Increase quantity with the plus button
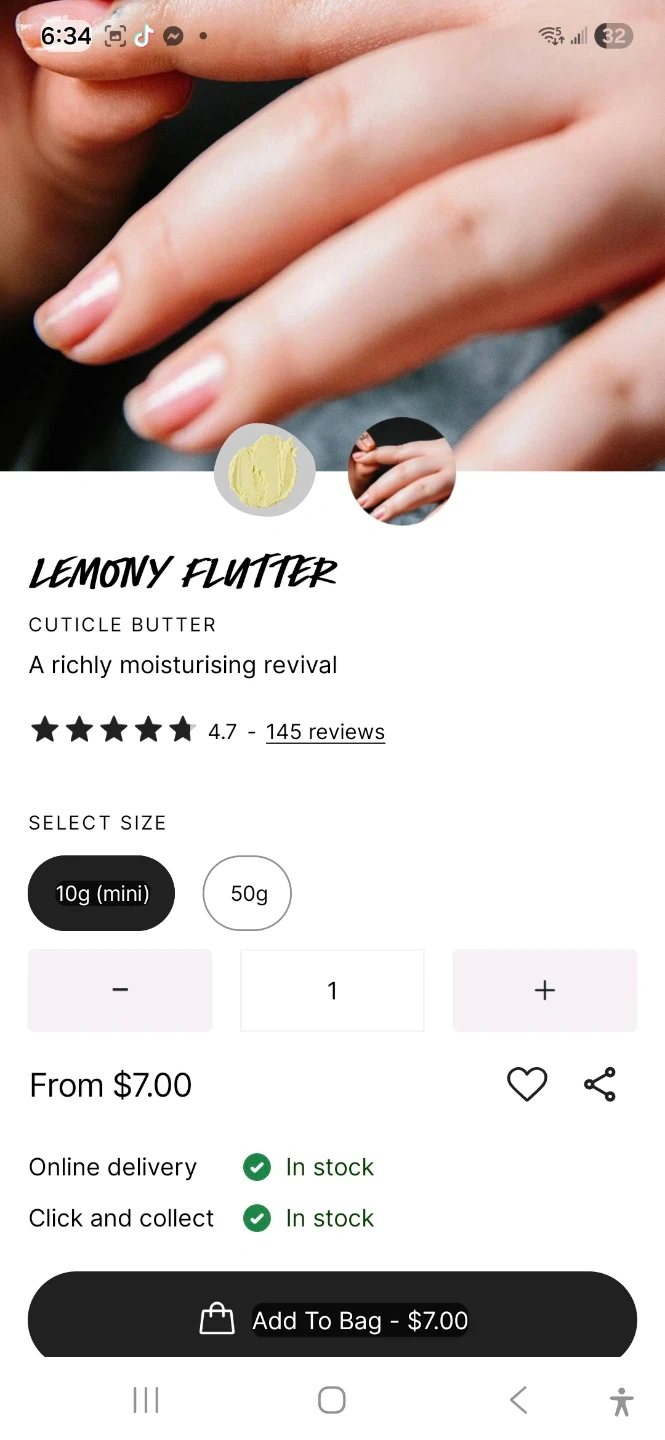665x1440 pixels. tap(545, 990)
